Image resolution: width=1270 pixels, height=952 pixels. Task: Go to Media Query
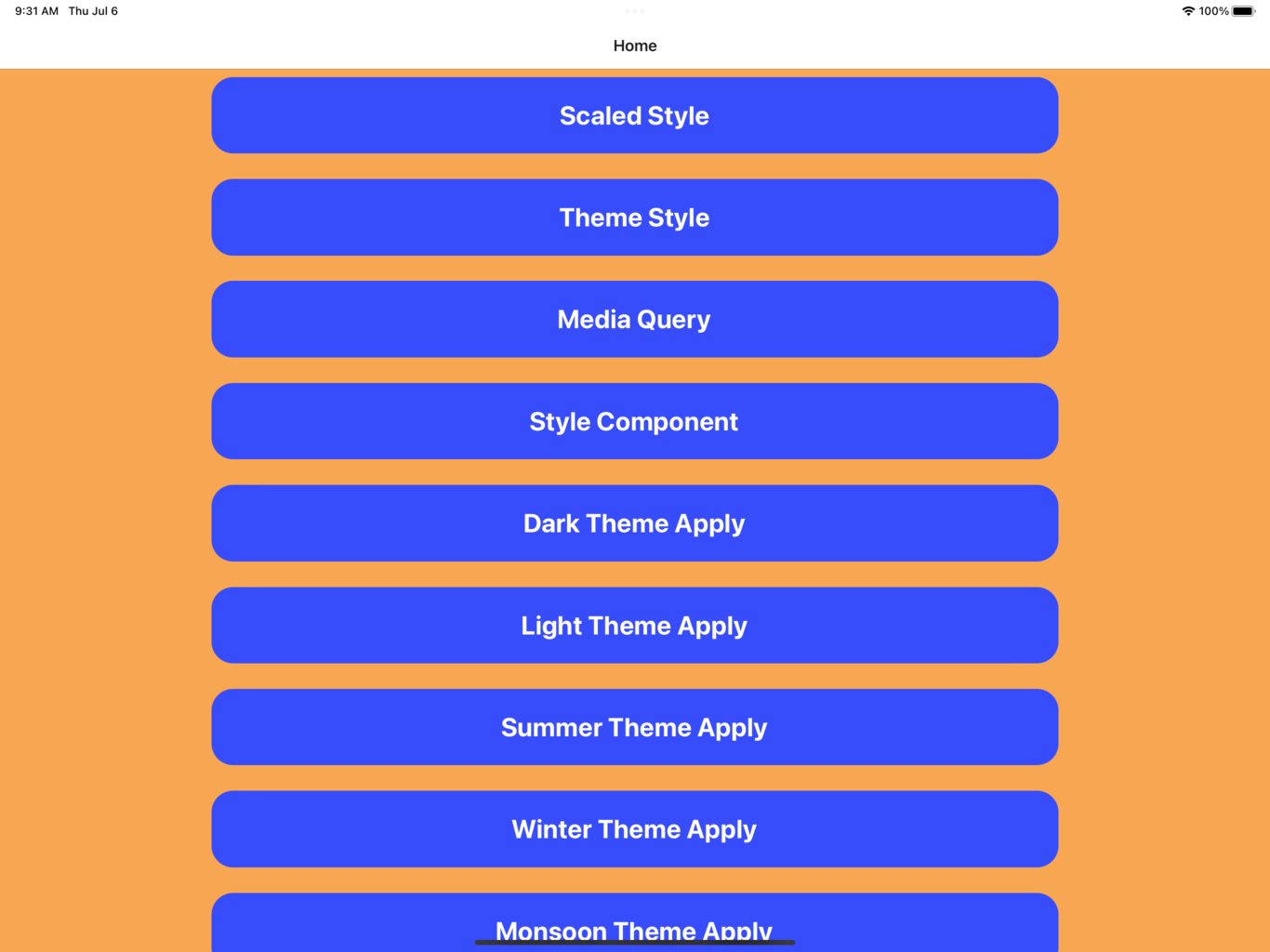pos(634,319)
